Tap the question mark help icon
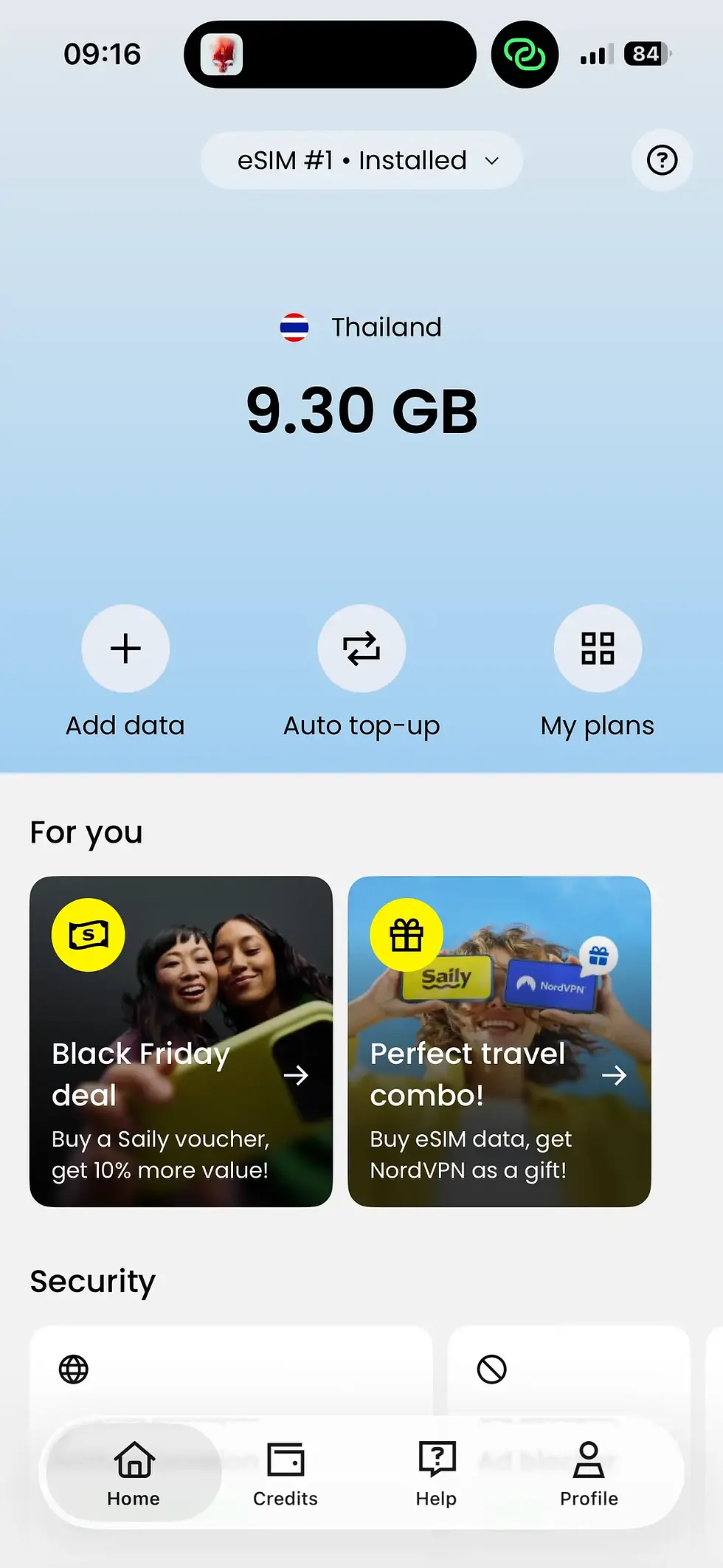723x1568 pixels. pos(662,160)
